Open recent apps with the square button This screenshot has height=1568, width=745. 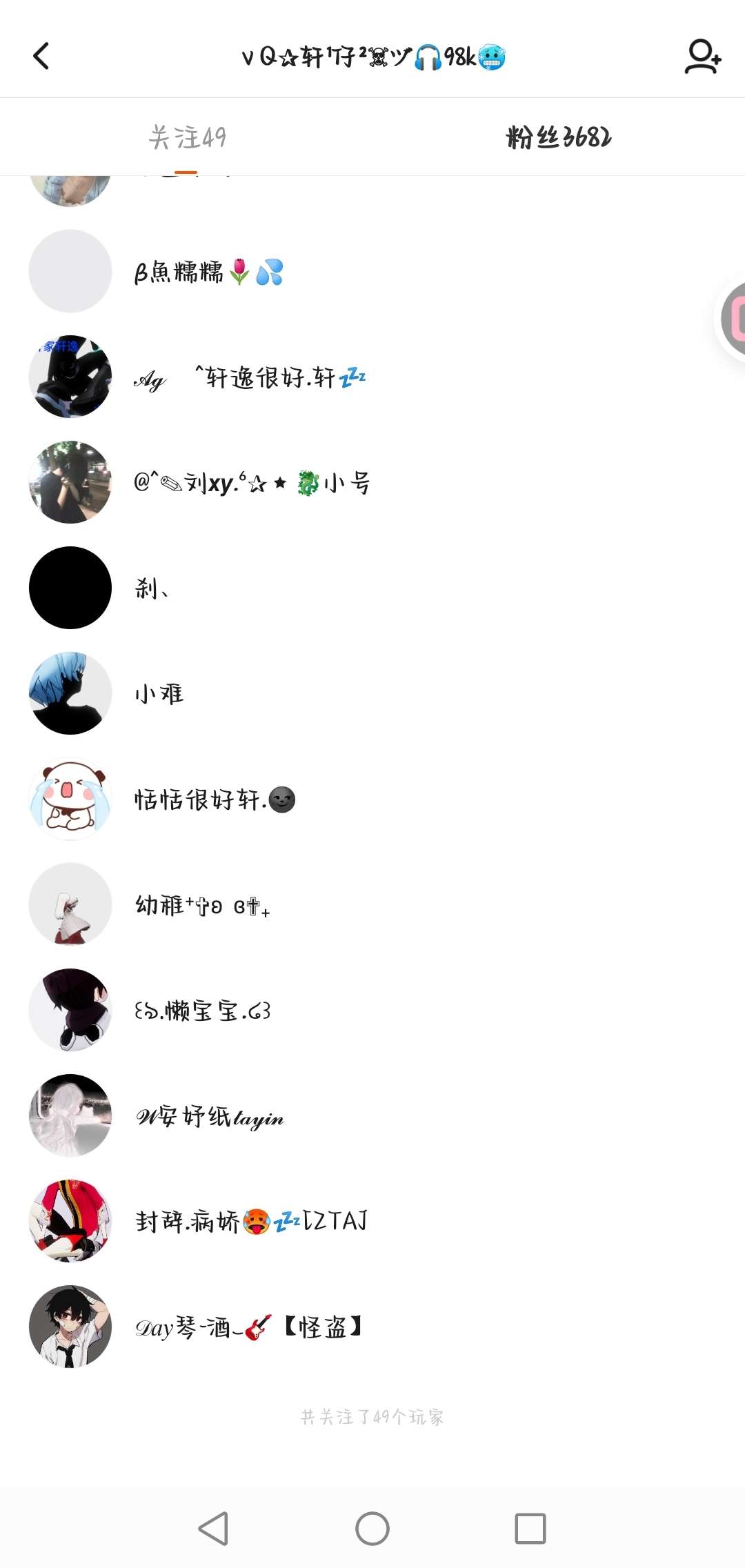530,1528
